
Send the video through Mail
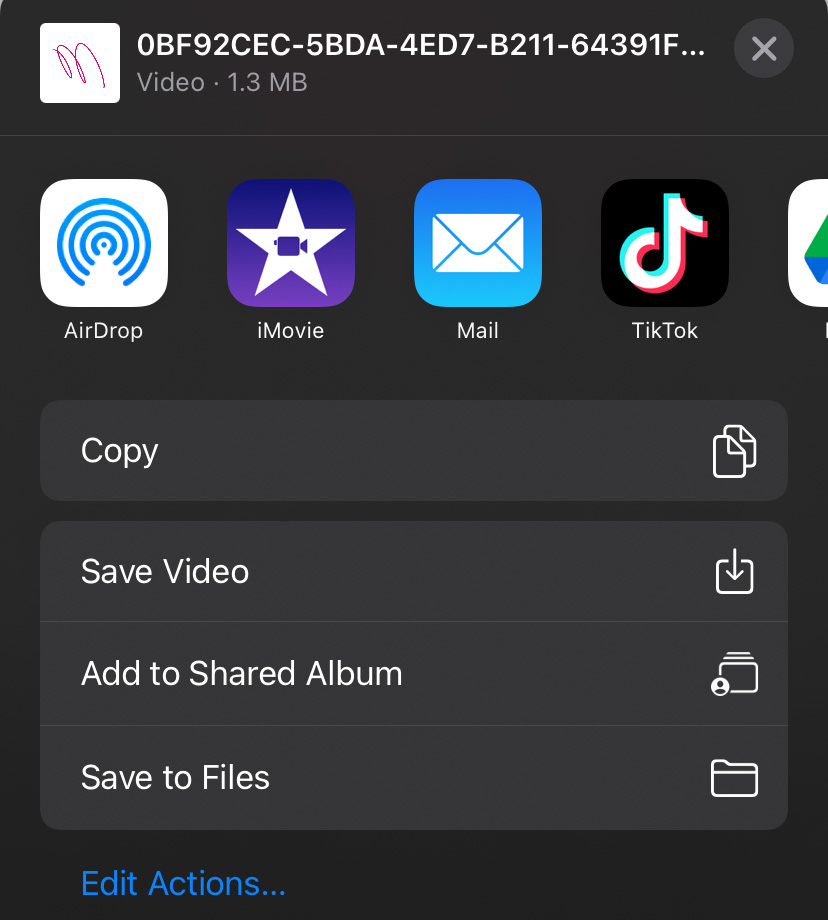coord(478,243)
